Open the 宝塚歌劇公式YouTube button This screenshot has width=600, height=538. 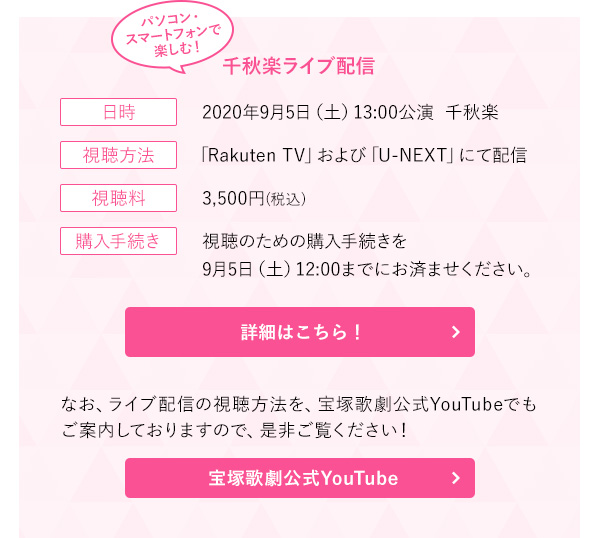(x=300, y=478)
